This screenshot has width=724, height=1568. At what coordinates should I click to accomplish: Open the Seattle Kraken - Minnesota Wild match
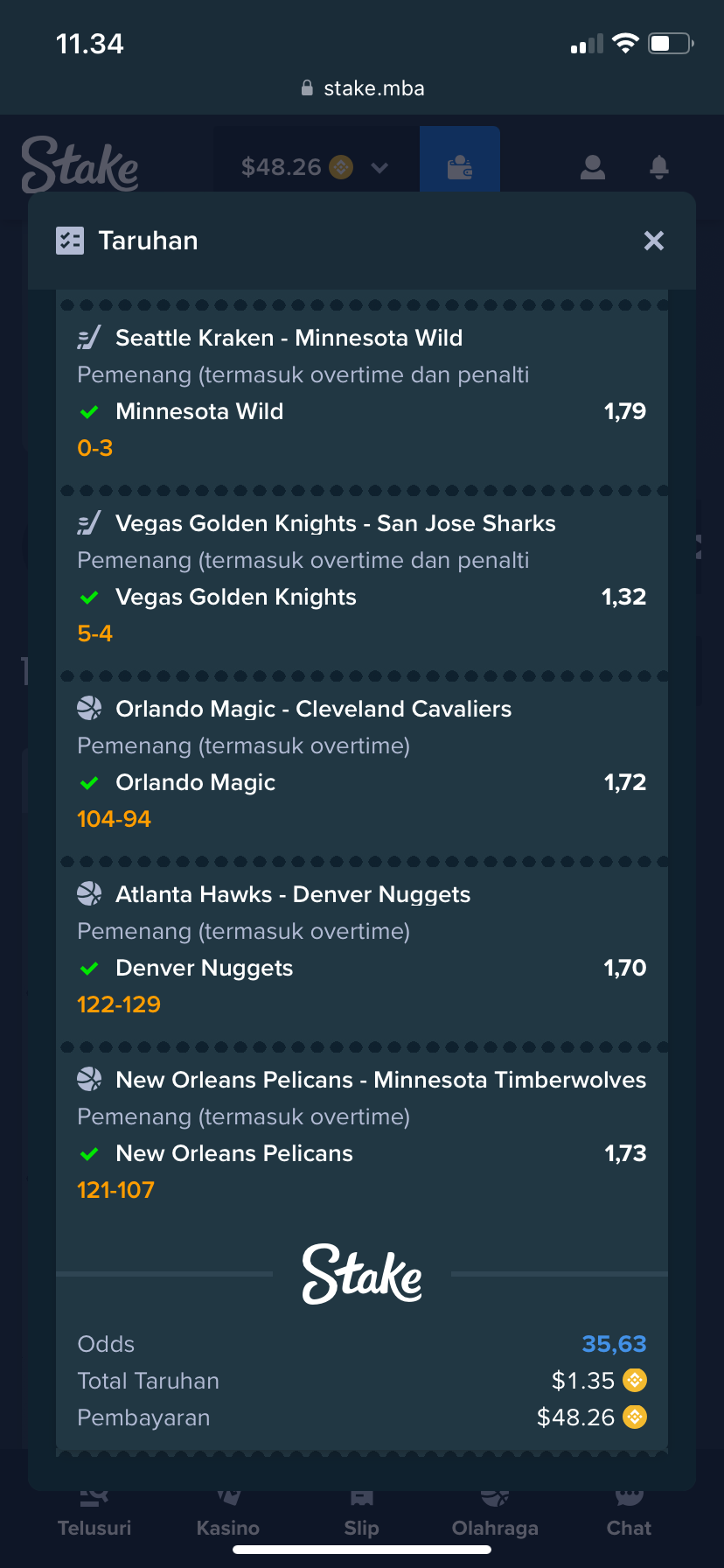click(x=289, y=338)
